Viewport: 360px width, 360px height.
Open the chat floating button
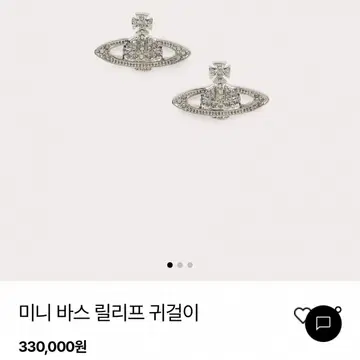tap(323, 323)
